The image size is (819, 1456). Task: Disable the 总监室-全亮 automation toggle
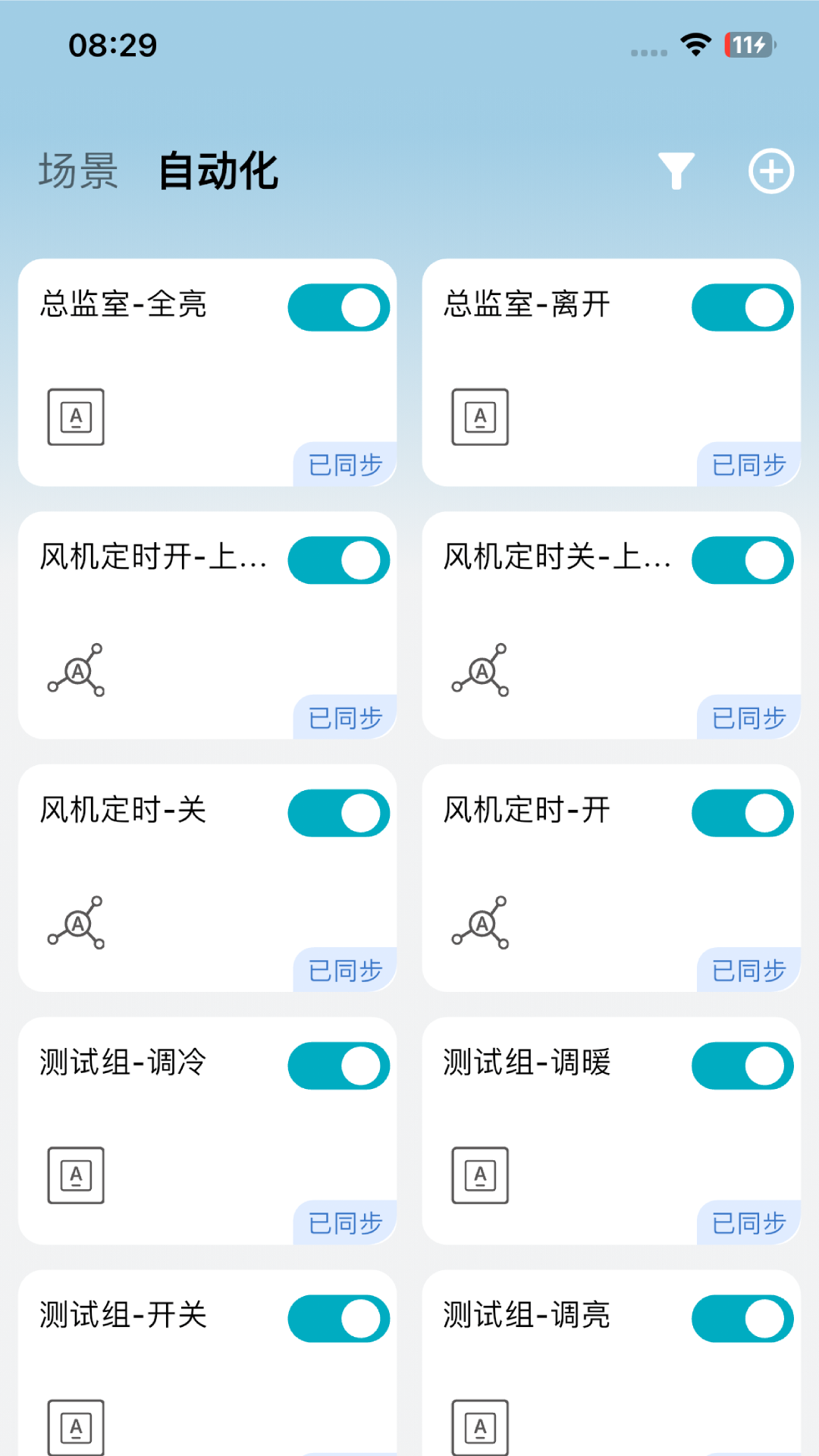(x=338, y=306)
